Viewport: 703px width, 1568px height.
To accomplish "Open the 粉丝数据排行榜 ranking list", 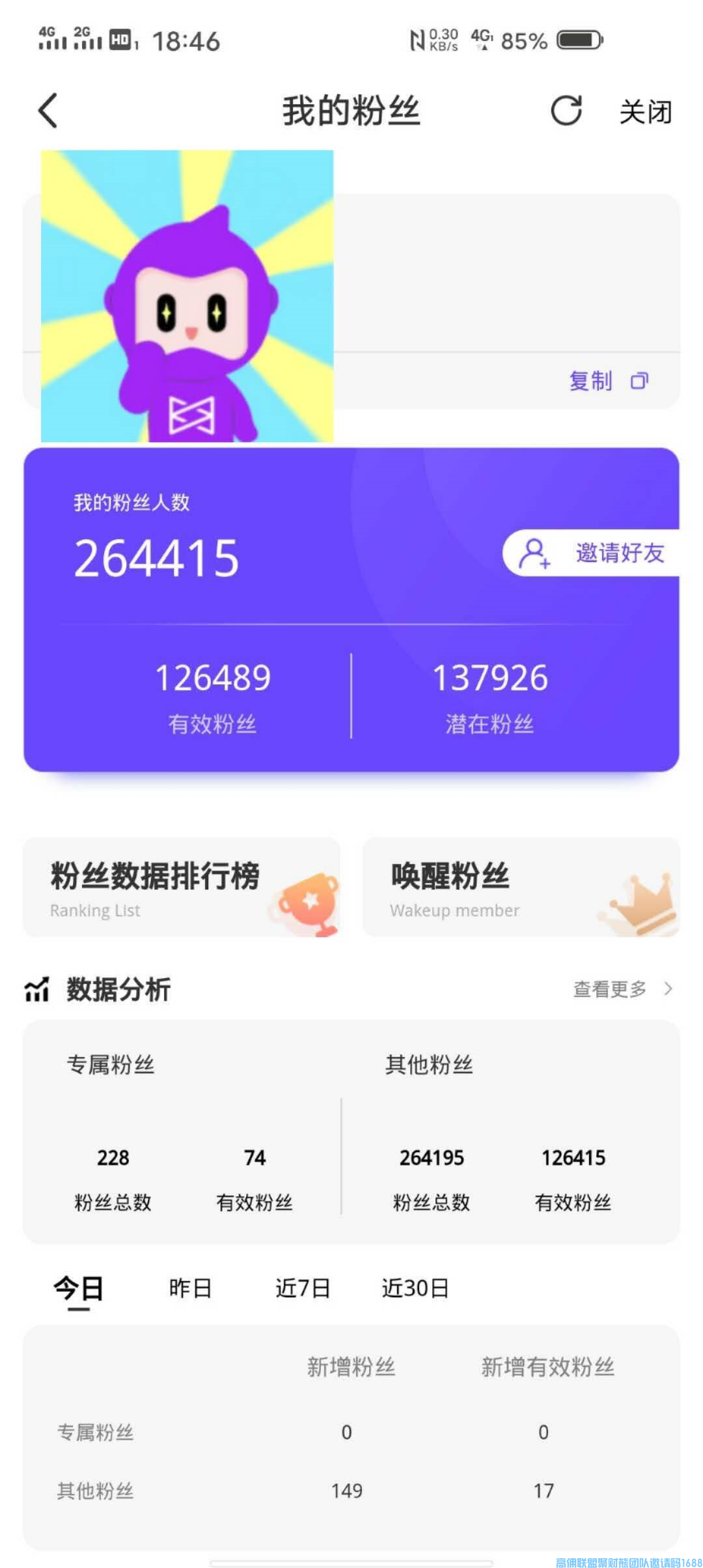I will tap(182, 887).
